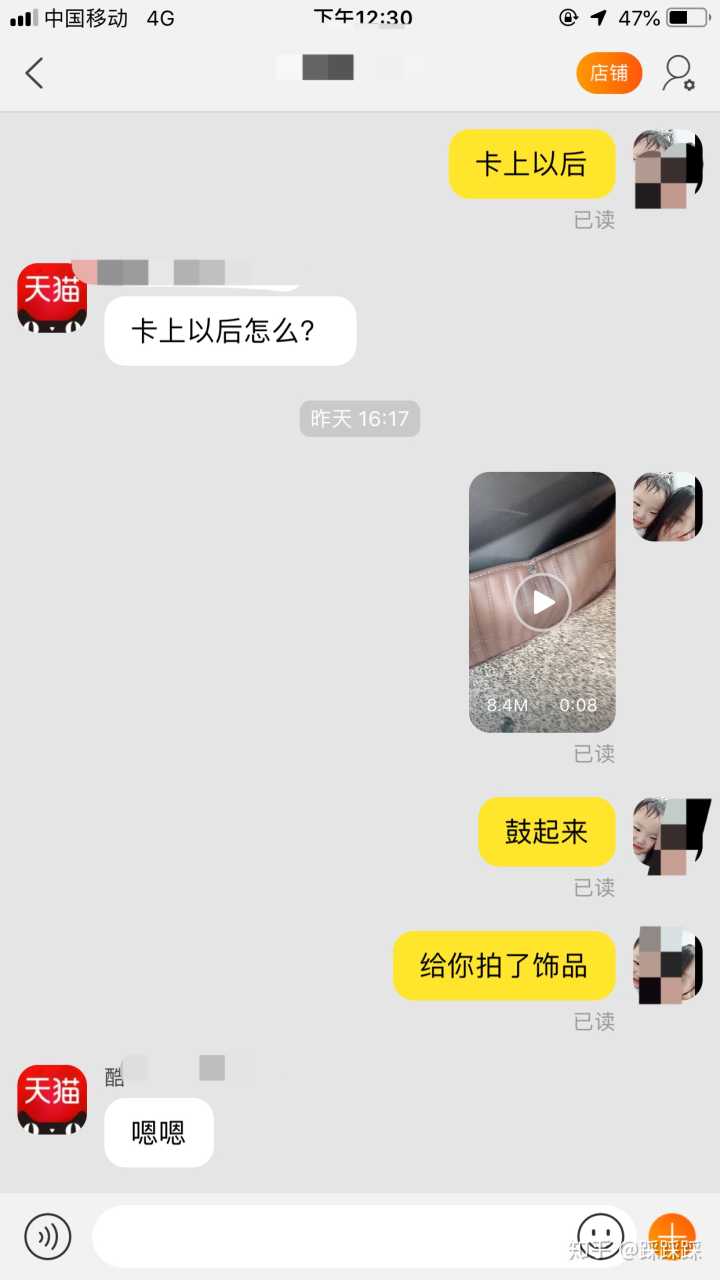This screenshot has height=1280, width=720.
Task: Go back from this chat
Action: coord(35,73)
